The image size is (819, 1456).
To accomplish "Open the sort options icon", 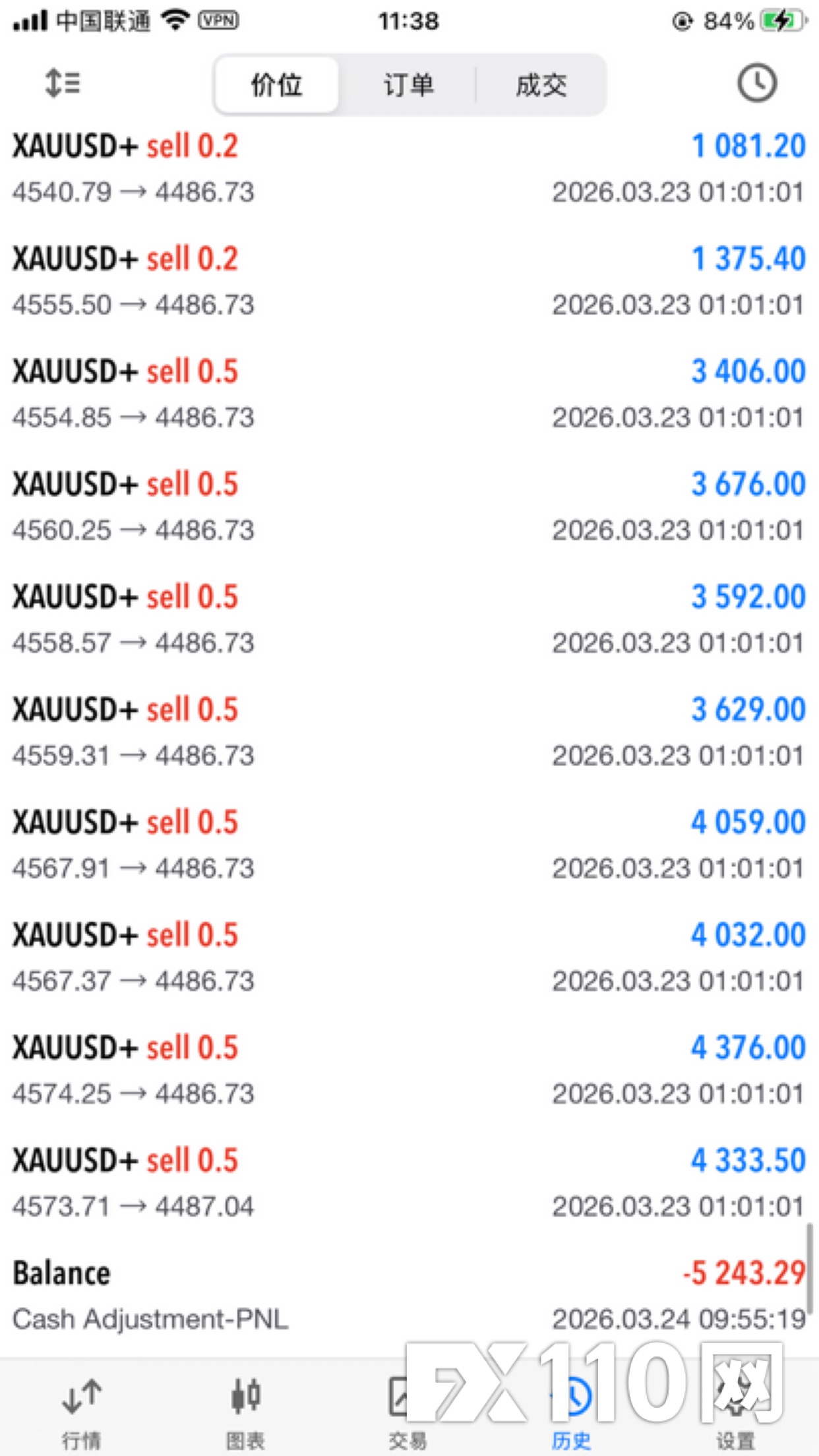I will [x=63, y=84].
